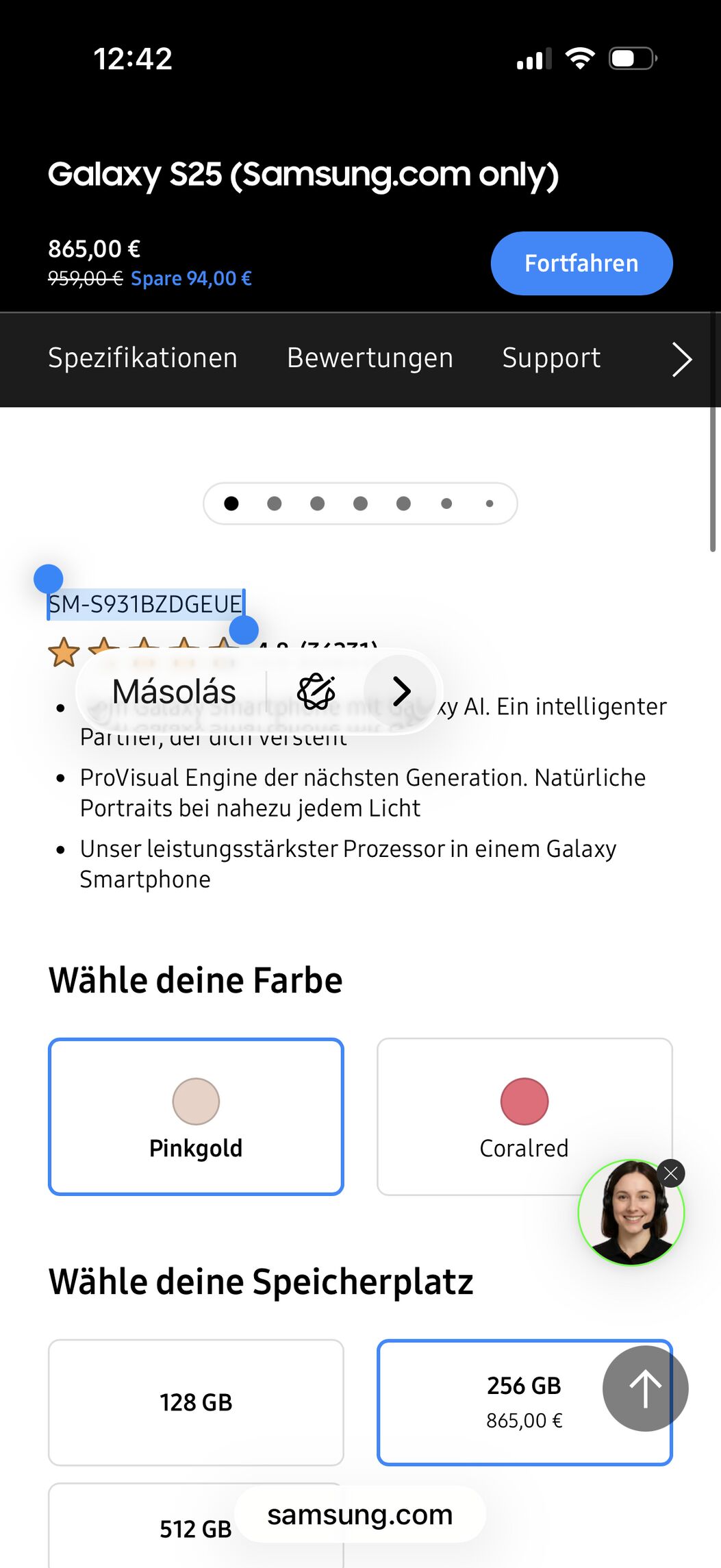Dismiss the chat assistant bubble
This screenshot has width=721, height=1568.
pyautogui.click(x=671, y=1173)
